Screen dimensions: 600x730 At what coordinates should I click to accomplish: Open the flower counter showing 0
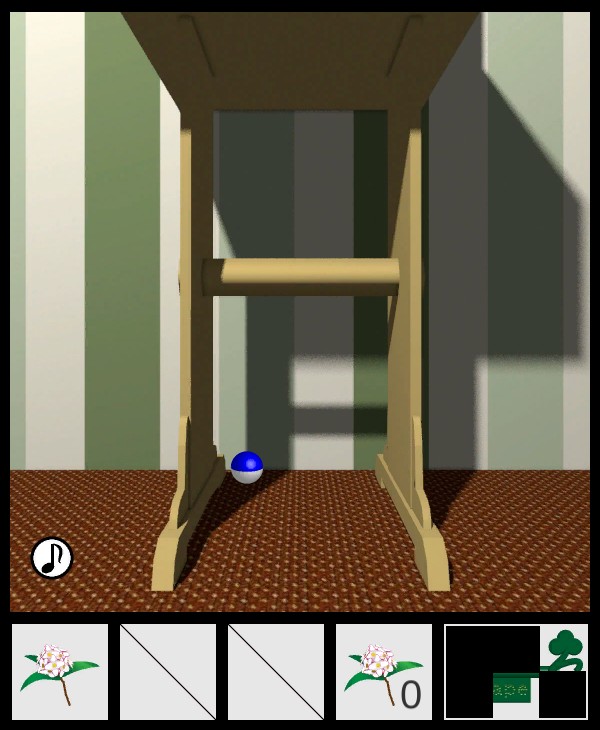click(384, 672)
